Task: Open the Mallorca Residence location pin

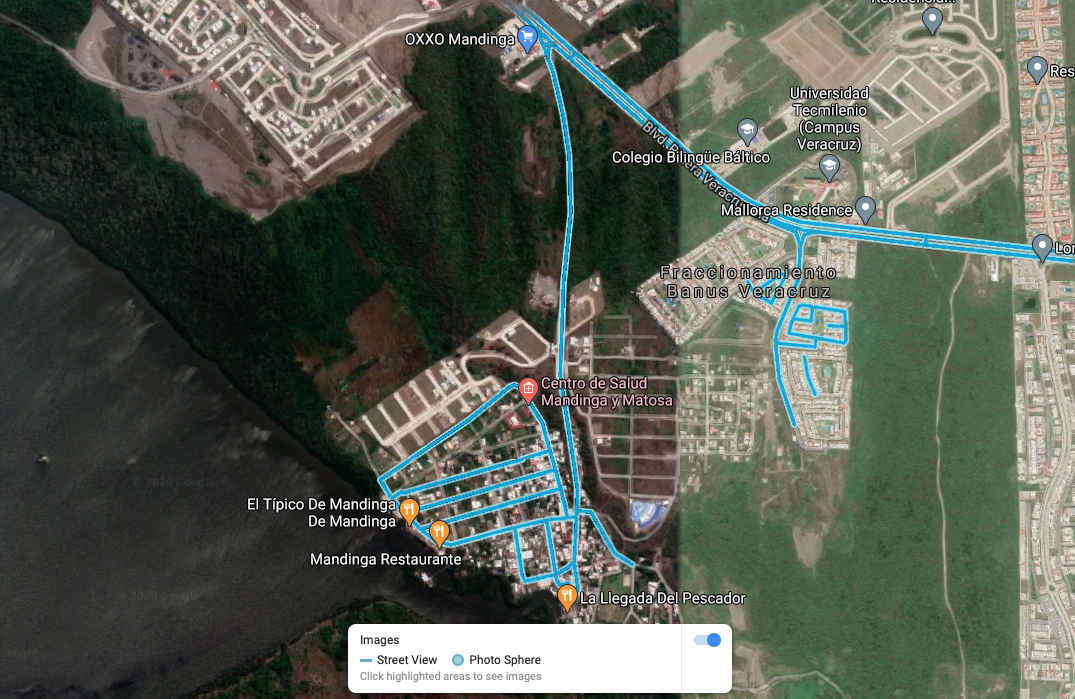Action: [x=866, y=209]
